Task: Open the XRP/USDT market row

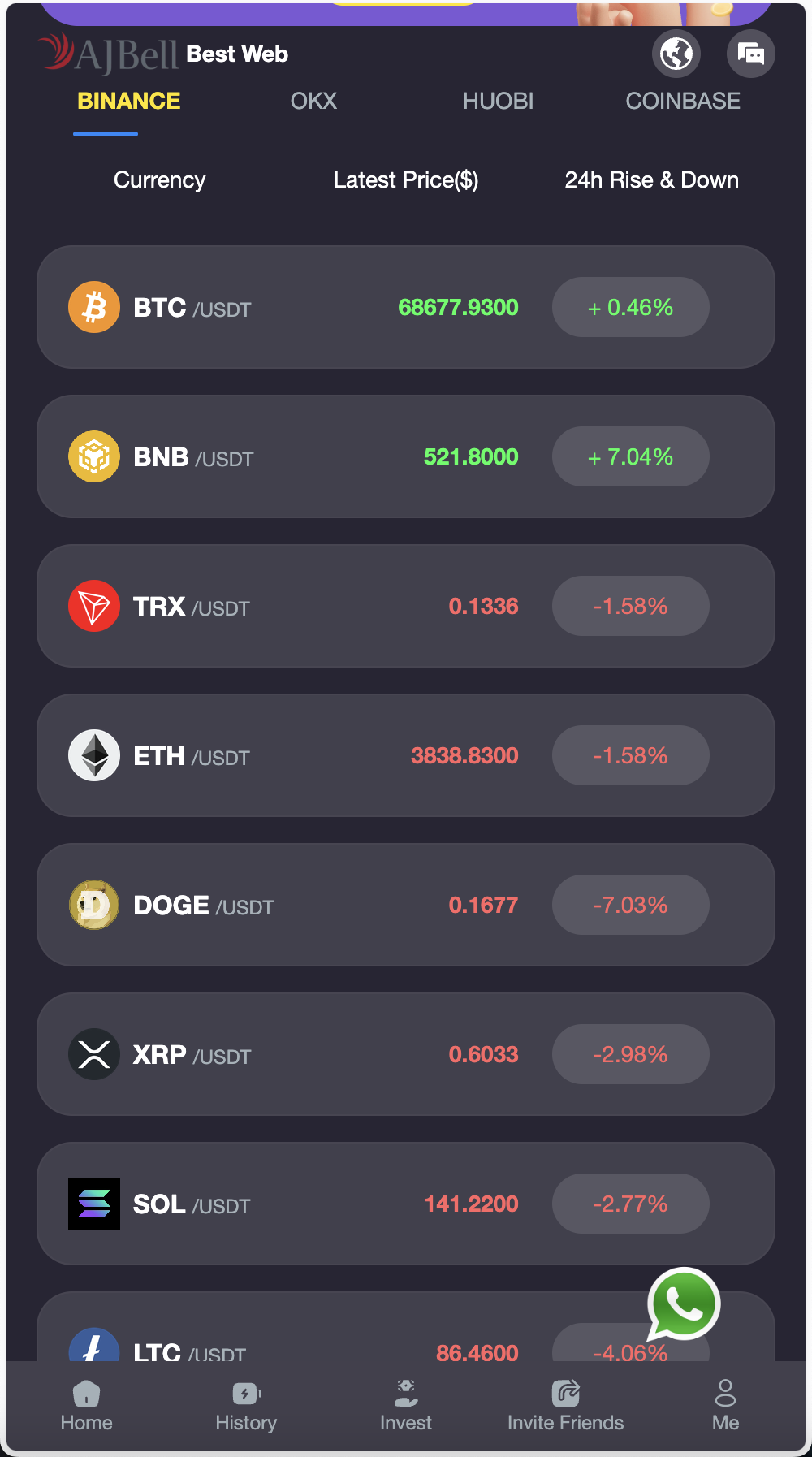Action: pos(406,1054)
